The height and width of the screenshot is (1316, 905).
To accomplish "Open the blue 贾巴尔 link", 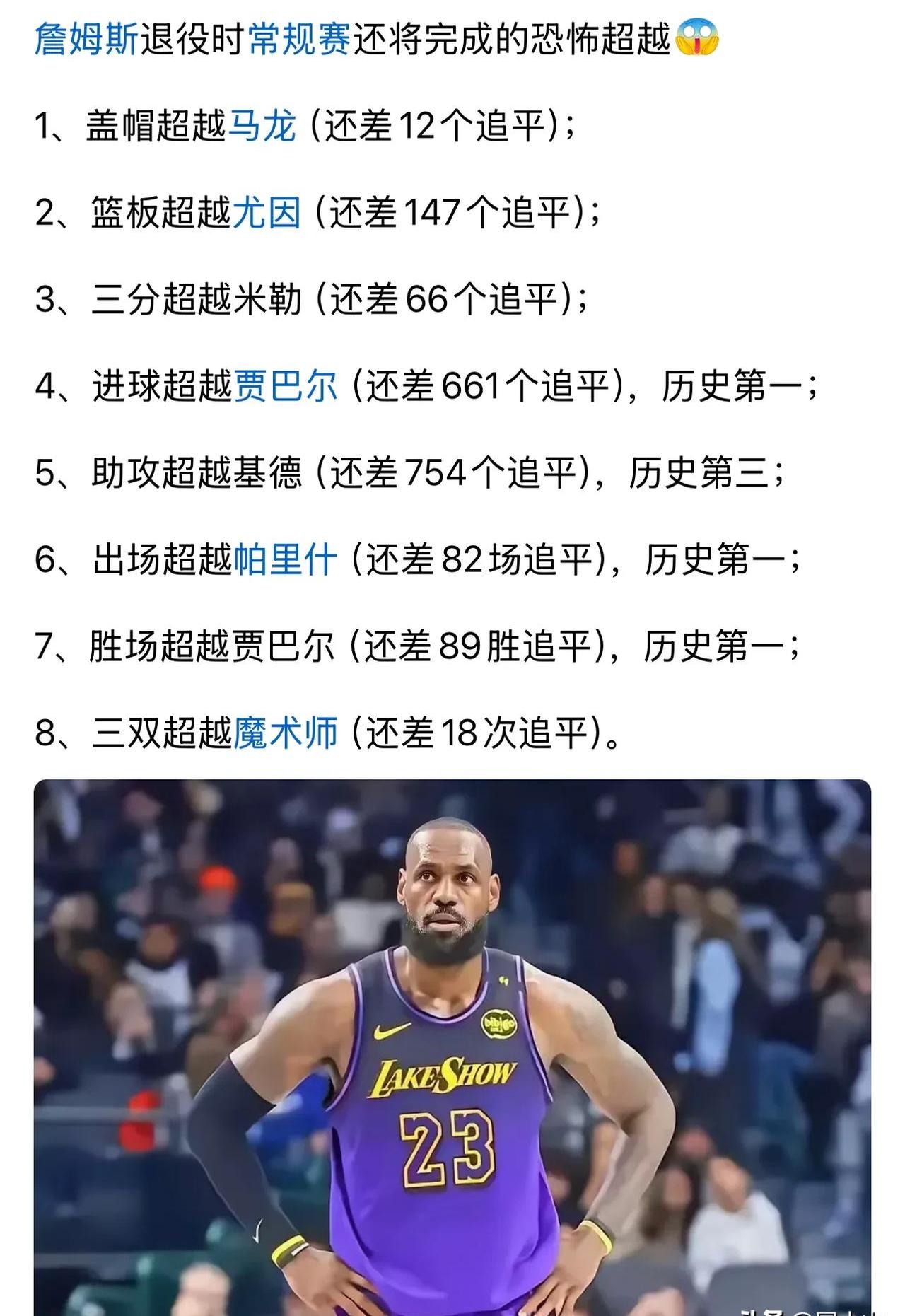I will coord(285,386).
